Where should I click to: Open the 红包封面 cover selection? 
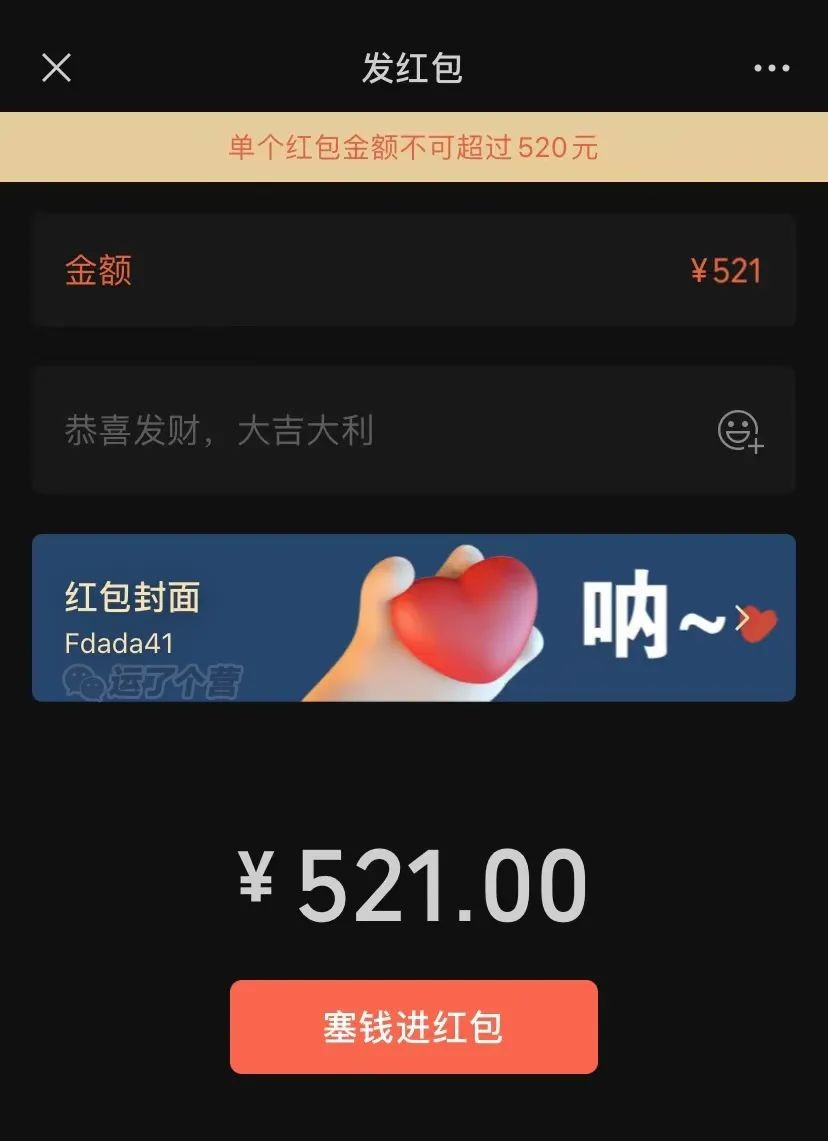tap(413, 618)
